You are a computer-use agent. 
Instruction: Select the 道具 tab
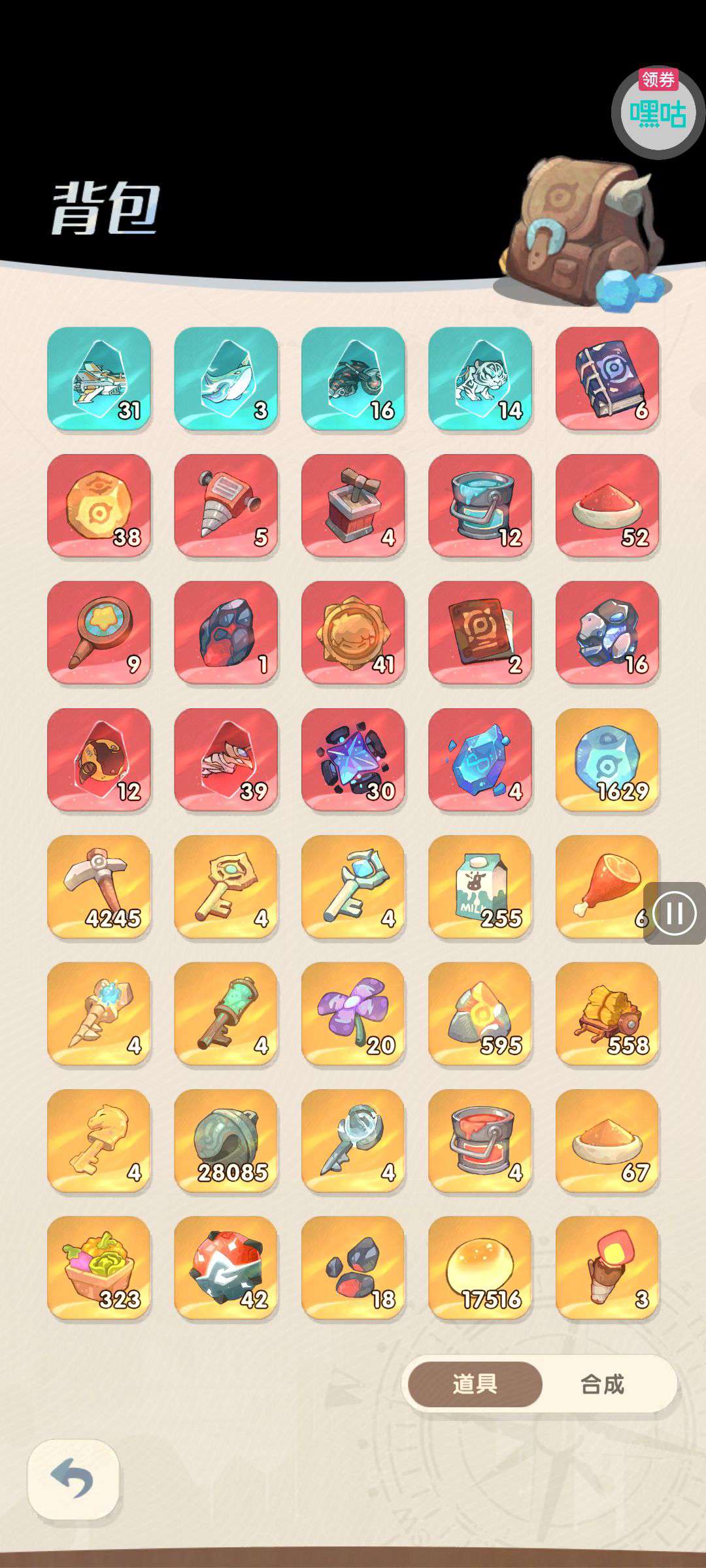click(475, 1384)
